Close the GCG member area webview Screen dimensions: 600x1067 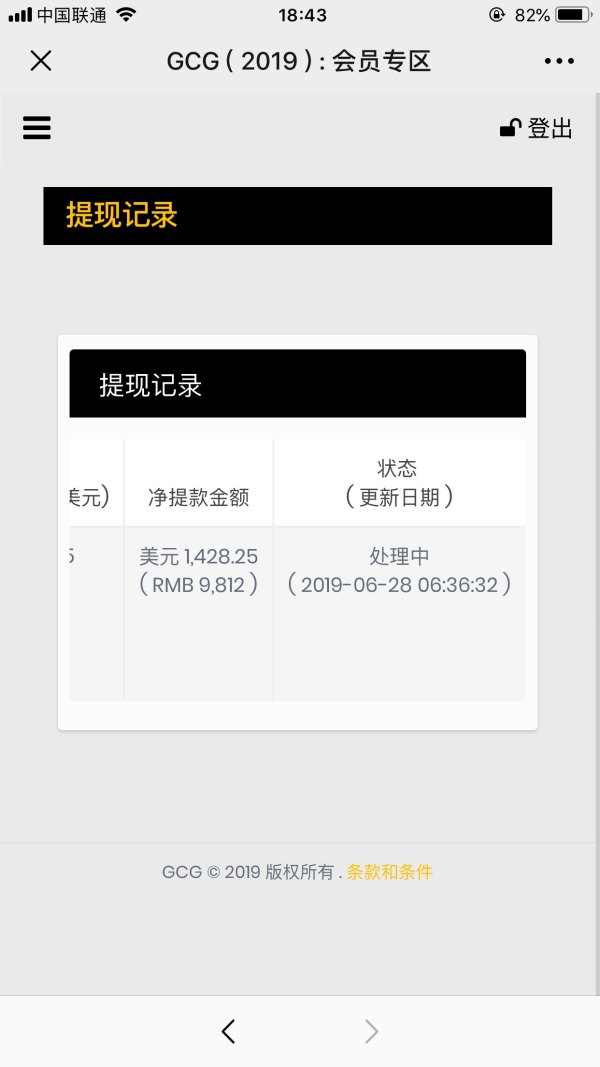[x=40, y=62]
